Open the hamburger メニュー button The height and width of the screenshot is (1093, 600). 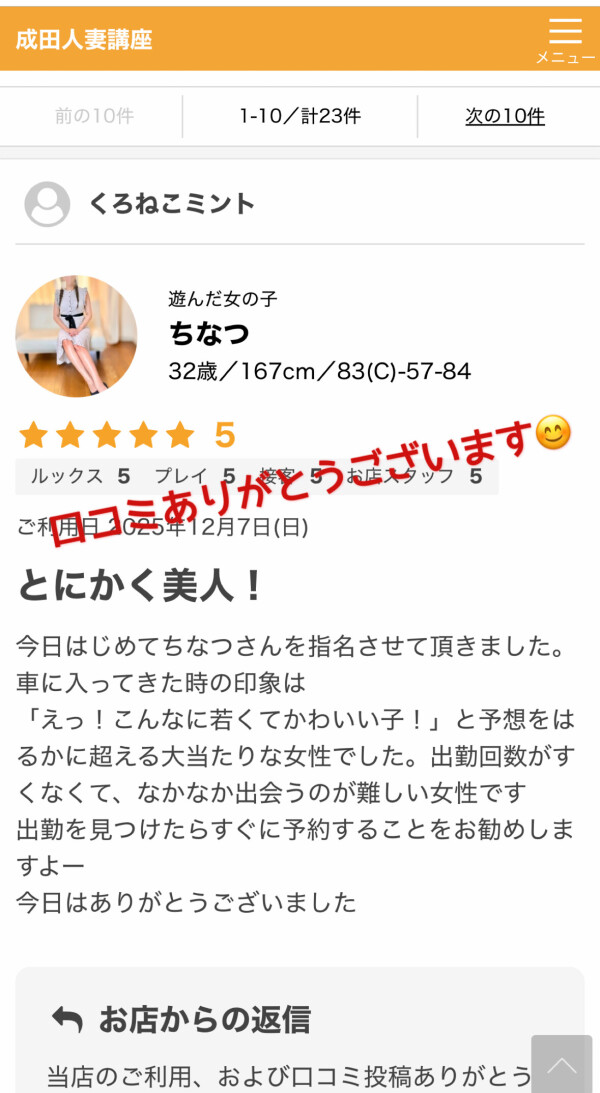[x=565, y=39]
